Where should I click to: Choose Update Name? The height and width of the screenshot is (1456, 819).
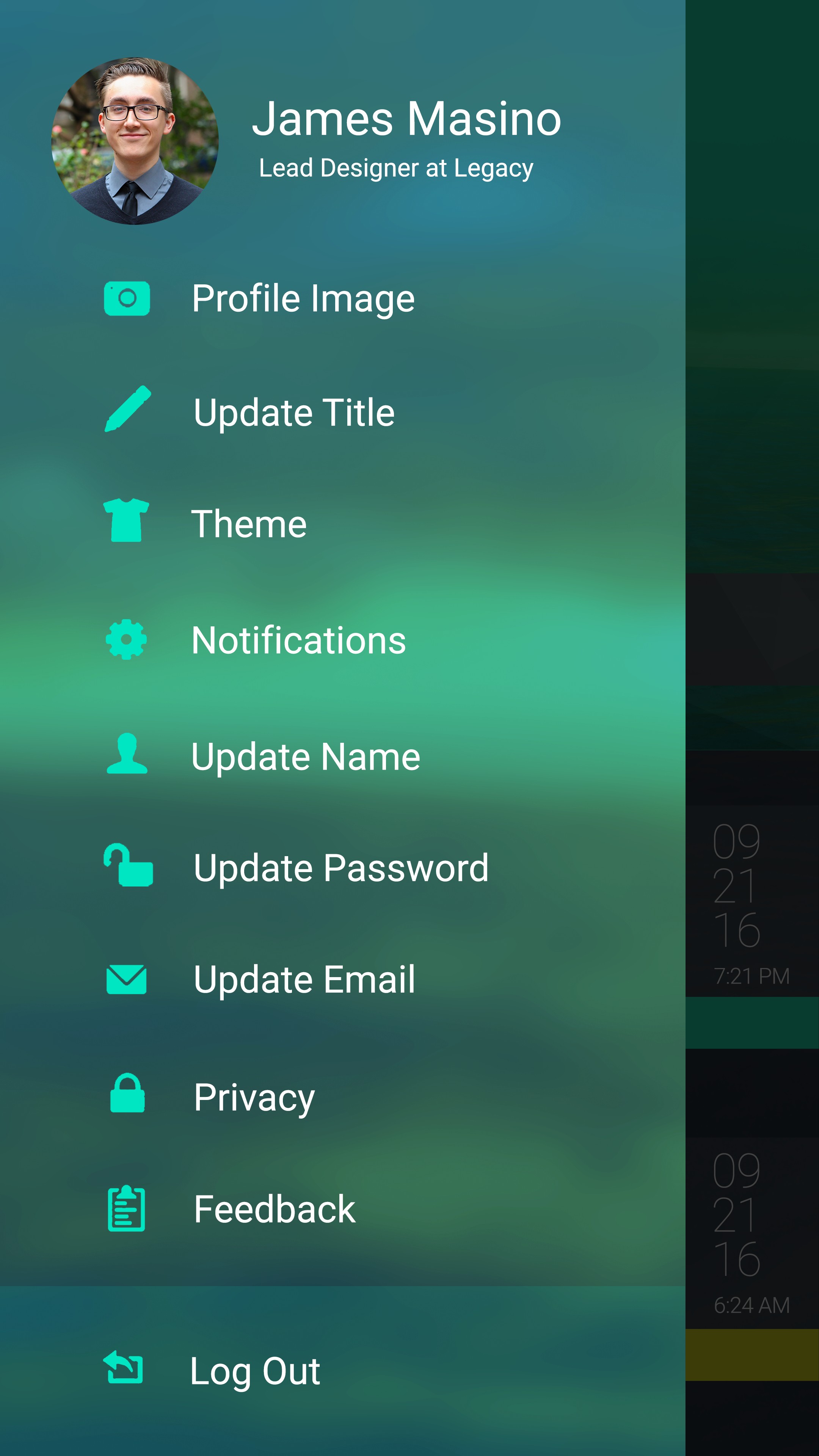pos(305,756)
